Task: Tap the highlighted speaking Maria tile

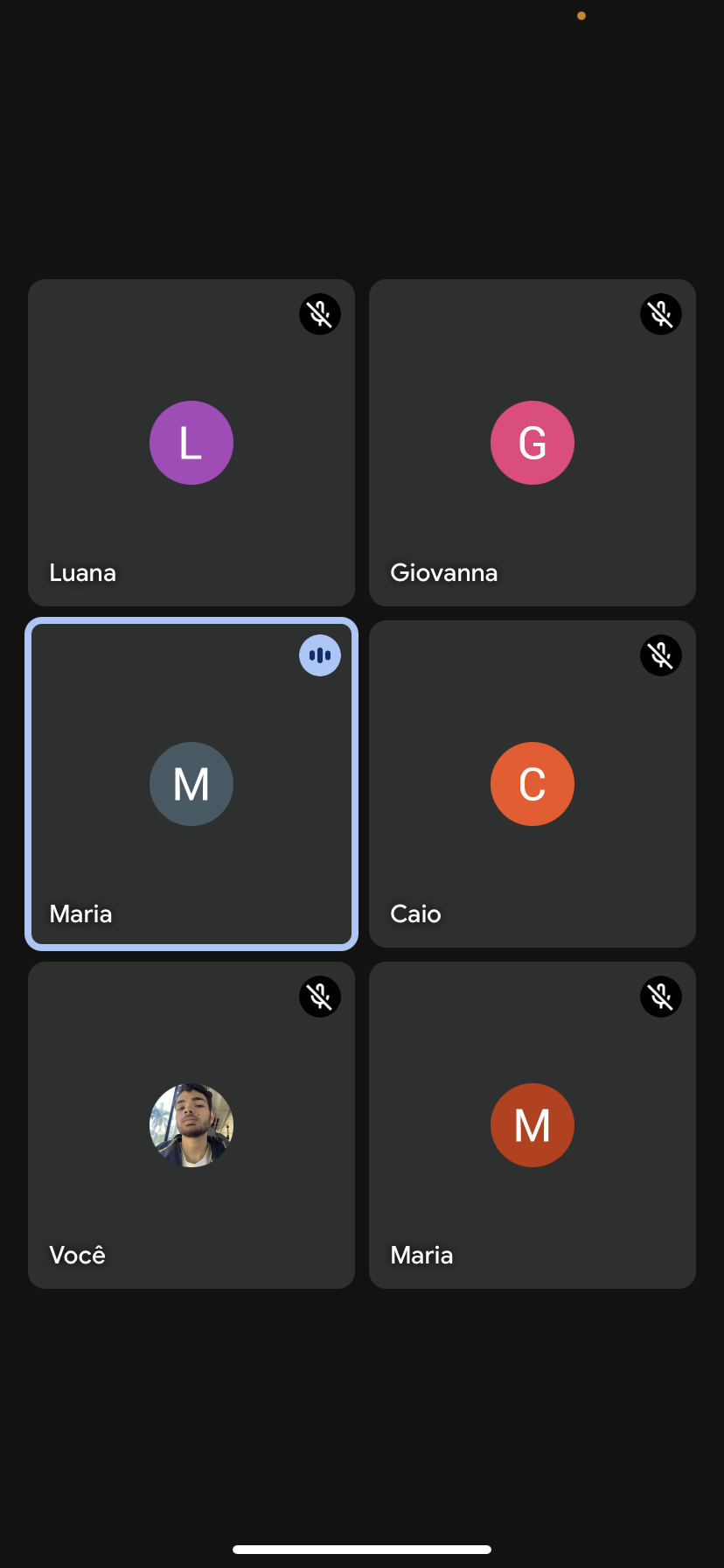Action: tap(191, 784)
